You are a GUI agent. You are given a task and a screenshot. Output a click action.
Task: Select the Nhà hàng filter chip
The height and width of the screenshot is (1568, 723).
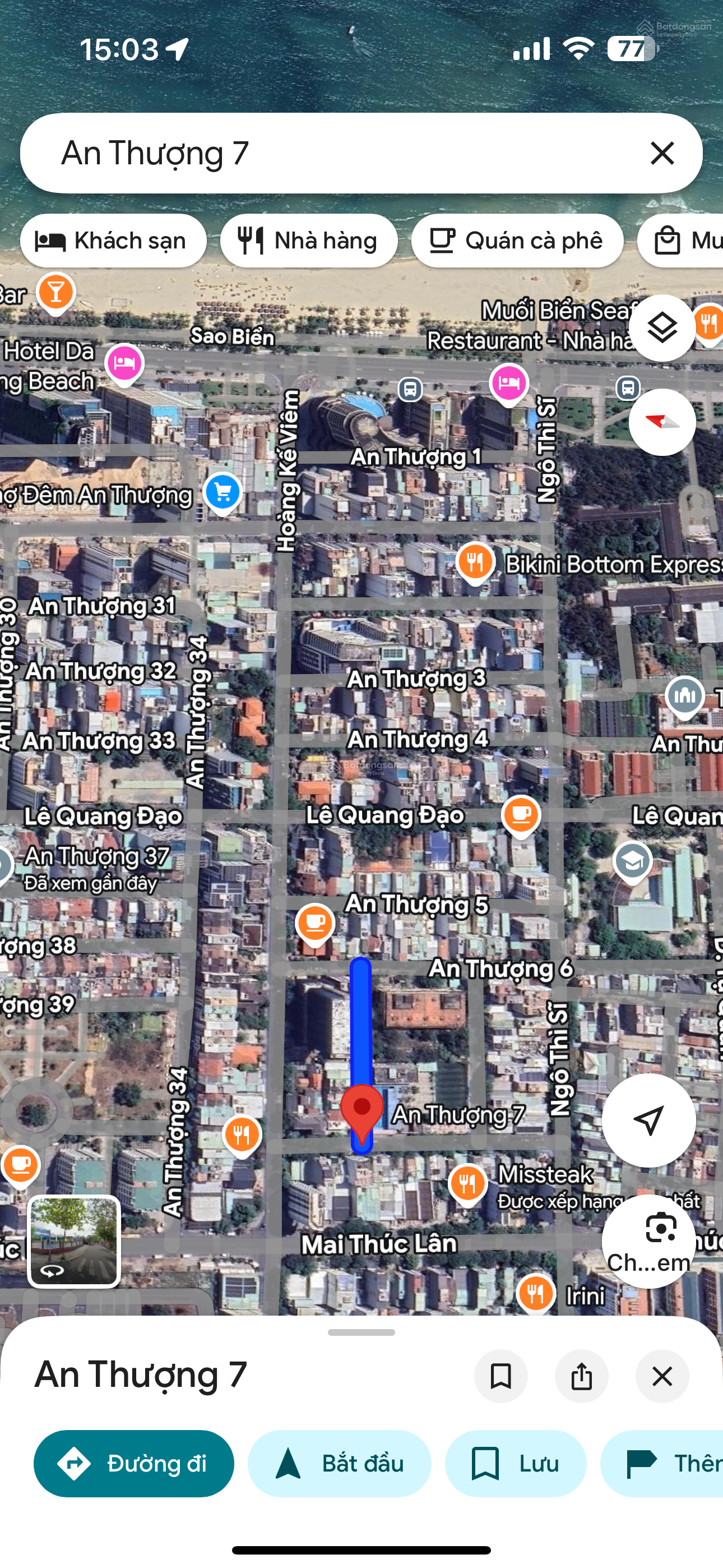click(x=309, y=241)
